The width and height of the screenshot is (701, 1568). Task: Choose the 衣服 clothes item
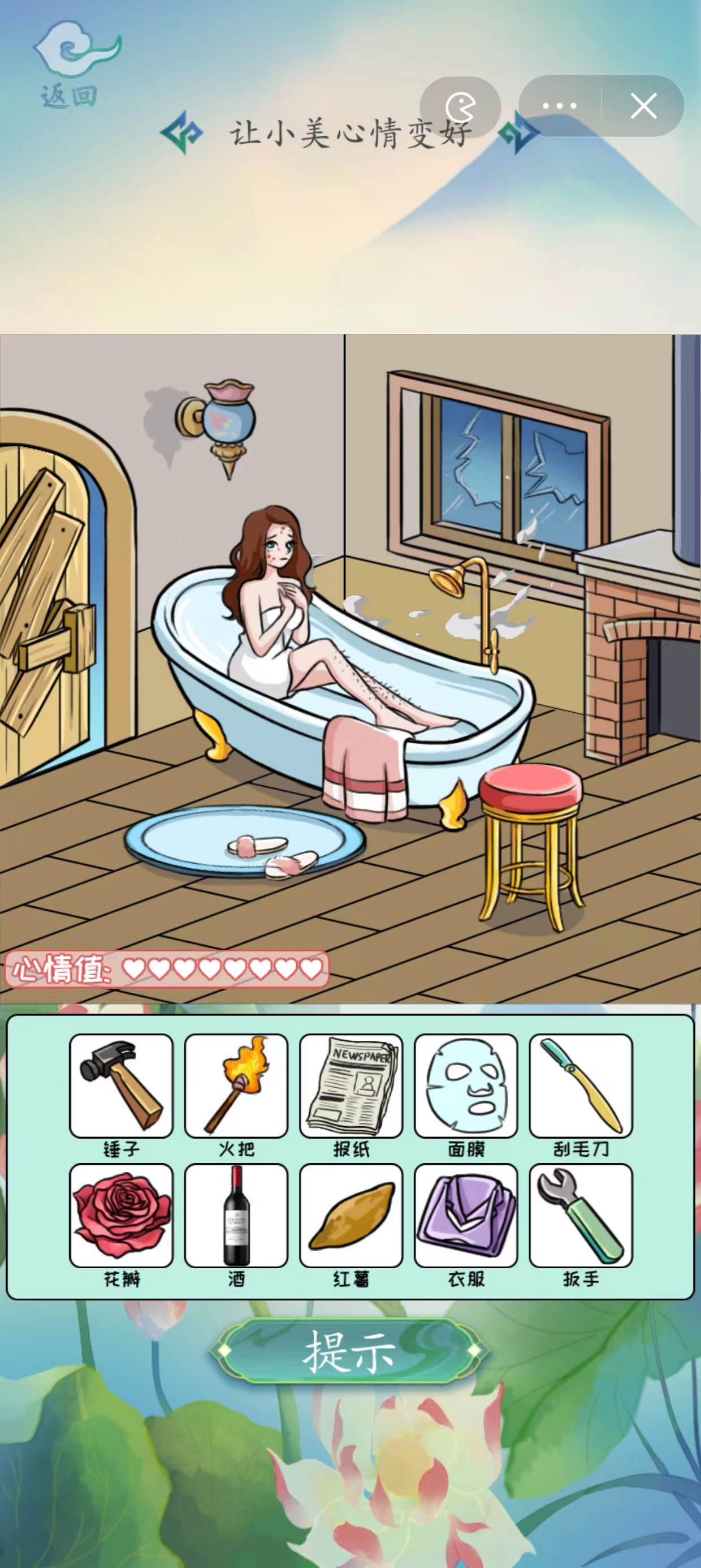point(466,1216)
